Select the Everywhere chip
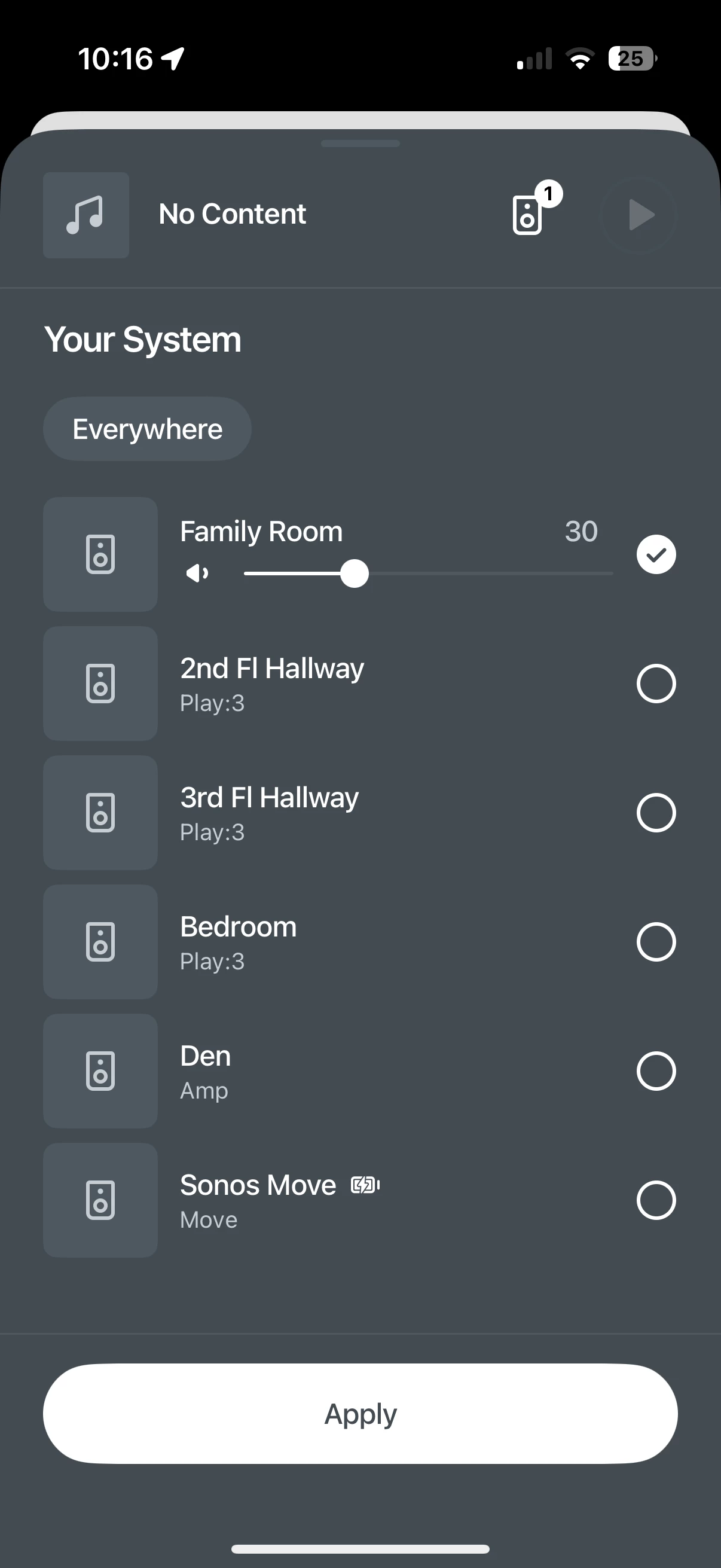Screen dimensions: 721x1568 (x=146, y=429)
